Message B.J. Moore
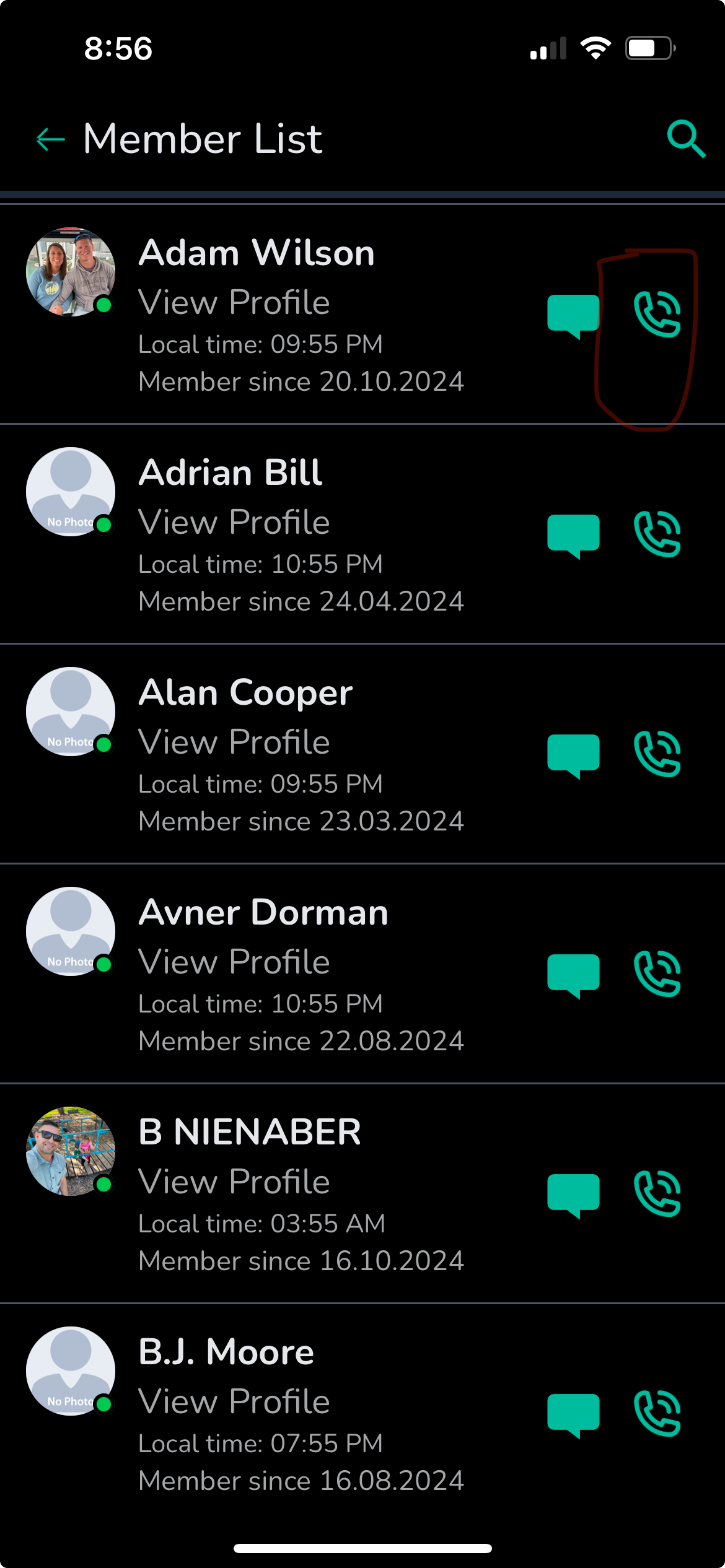 pyautogui.click(x=573, y=1414)
